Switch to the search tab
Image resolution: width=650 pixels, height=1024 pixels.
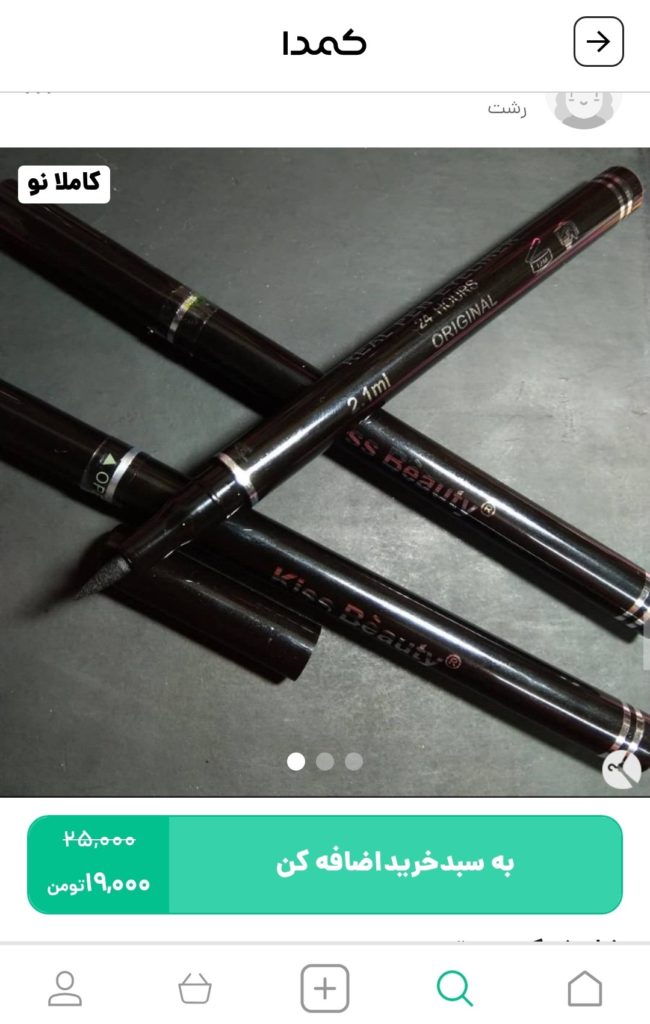[455, 989]
